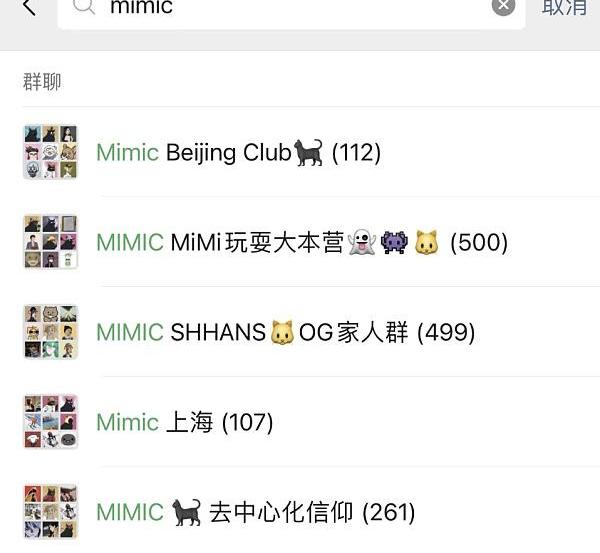Cancel the search with 取消
The width and height of the screenshot is (600, 553).
[564, 8]
